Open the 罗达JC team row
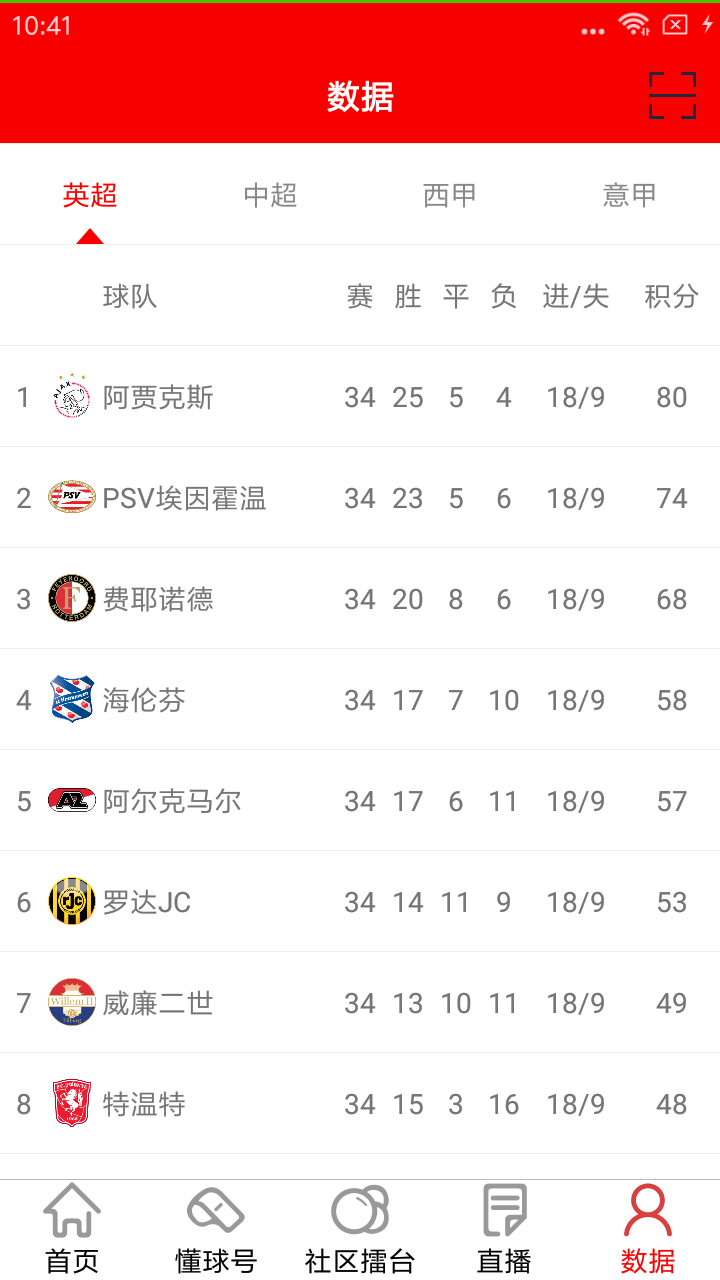720x1280 pixels. click(360, 902)
